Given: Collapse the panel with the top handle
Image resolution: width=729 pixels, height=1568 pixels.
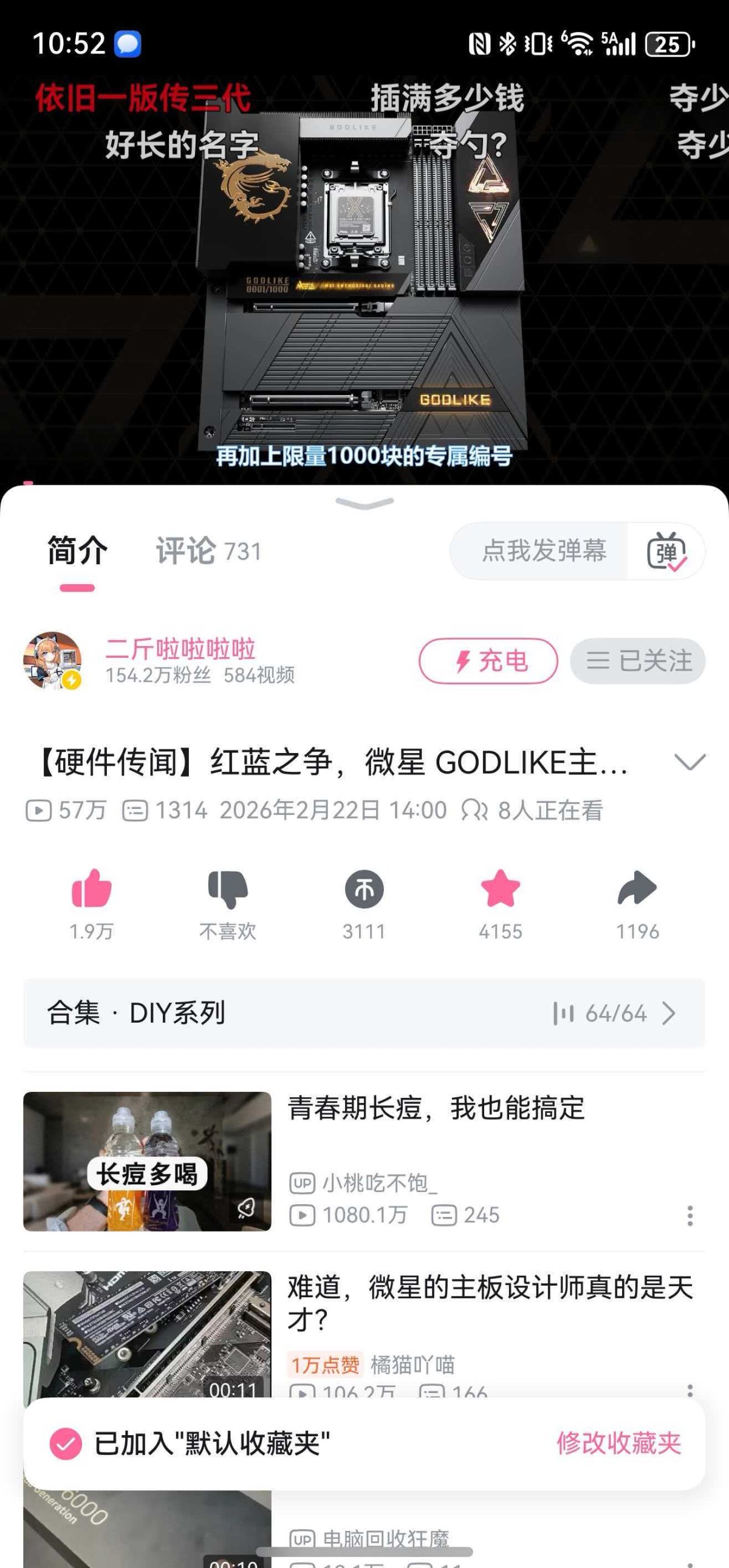Looking at the screenshot, I should point(364,503).
